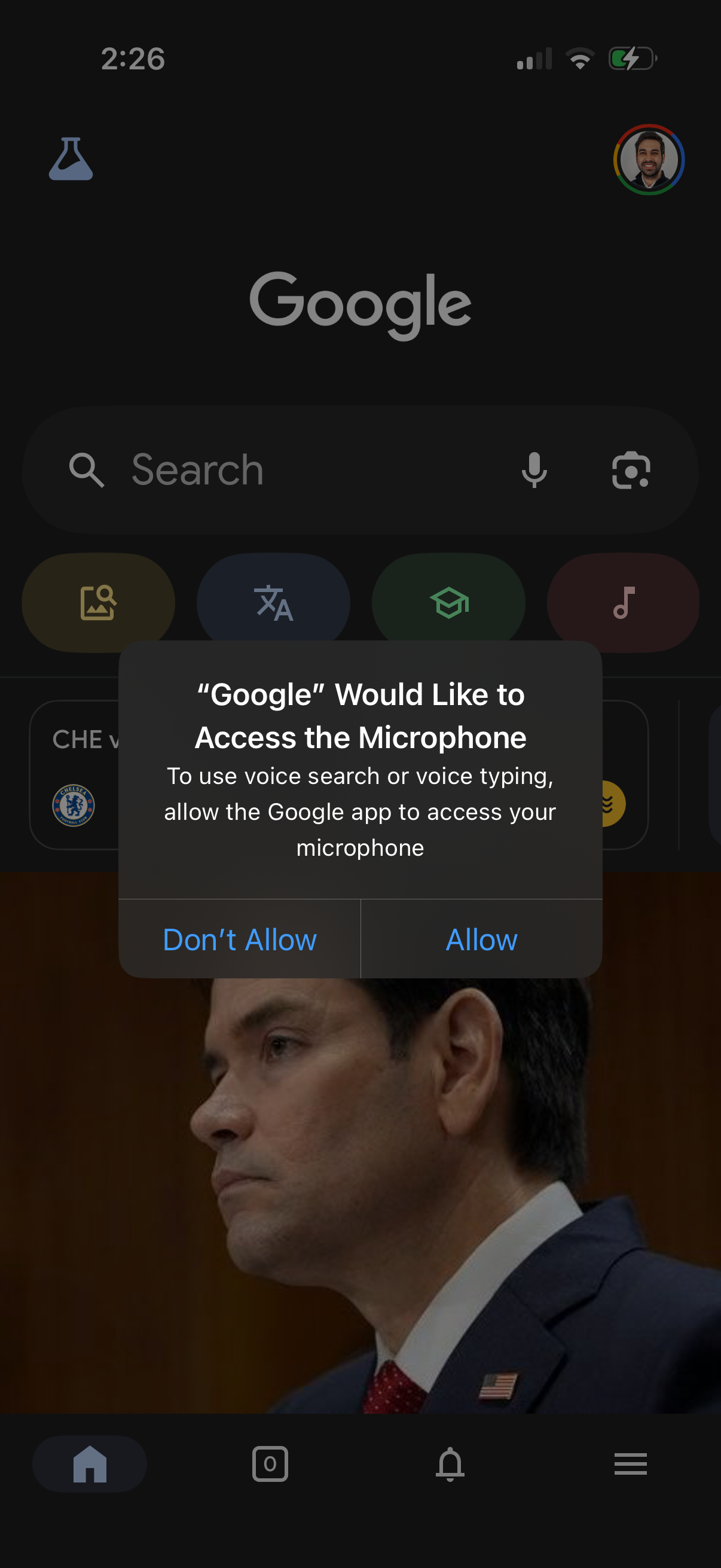Open notifications via the bell icon
Screen dimensions: 721x1568
(450, 1465)
